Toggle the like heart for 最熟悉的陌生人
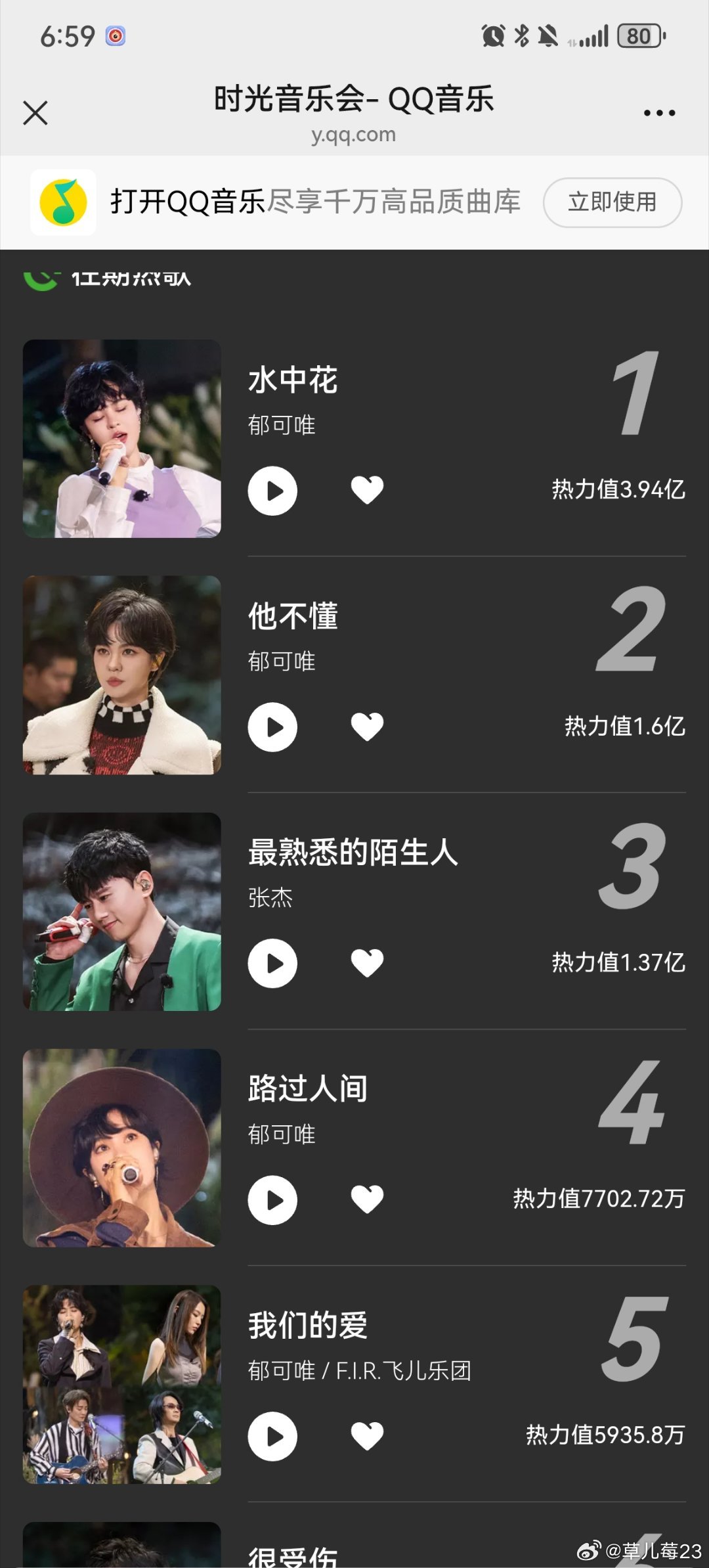This screenshot has width=709, height=1568. pos(368,964)
